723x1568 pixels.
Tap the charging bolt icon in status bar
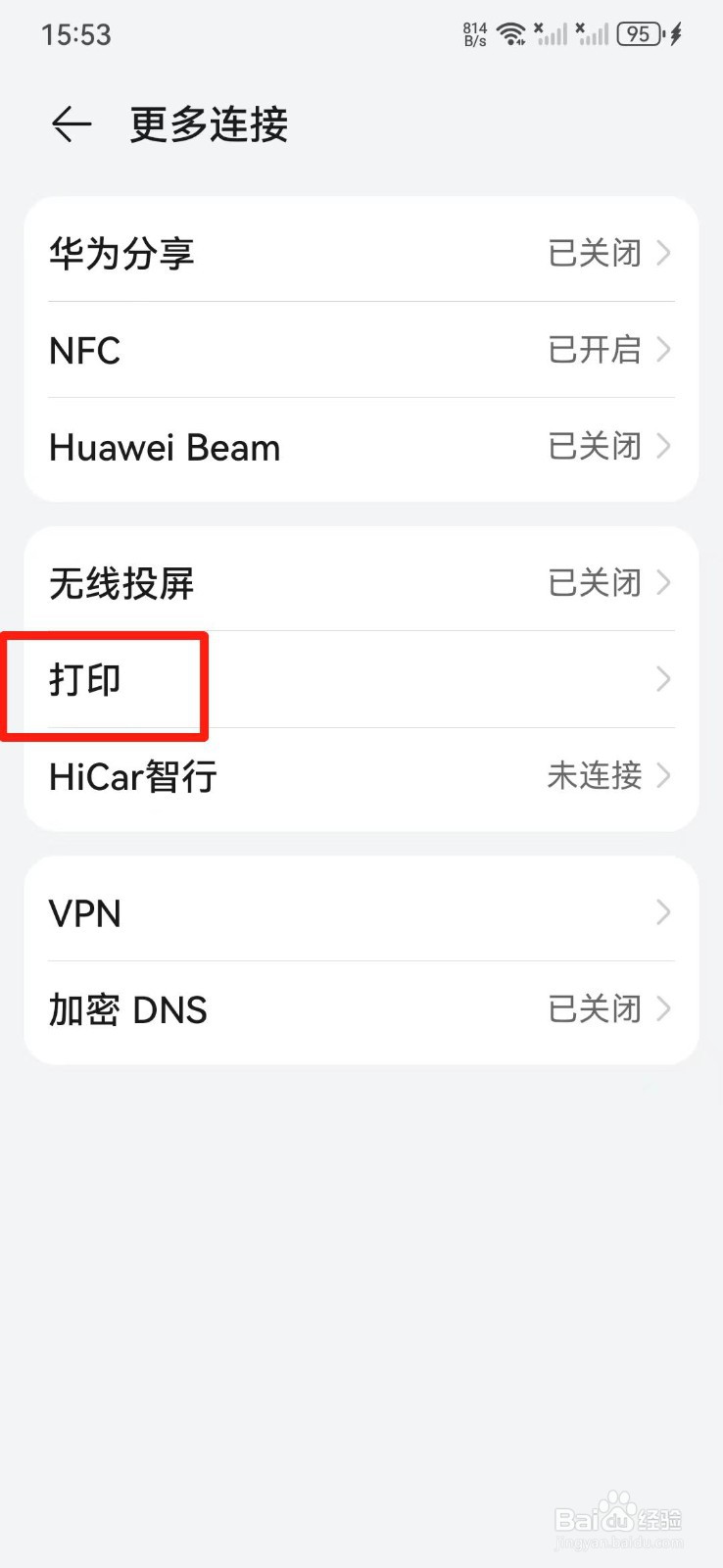676,34
